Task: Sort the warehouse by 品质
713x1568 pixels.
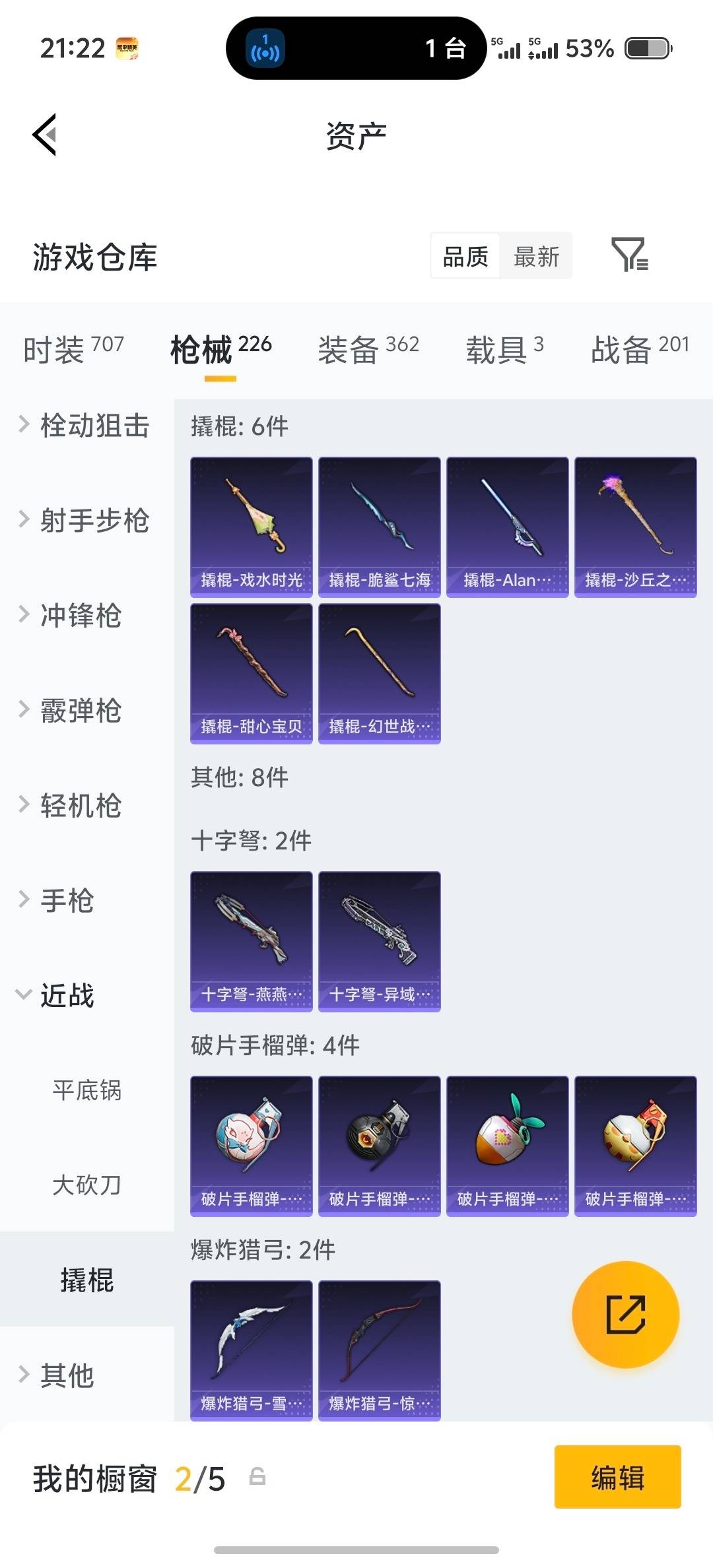Action: [x=465, y=255]
